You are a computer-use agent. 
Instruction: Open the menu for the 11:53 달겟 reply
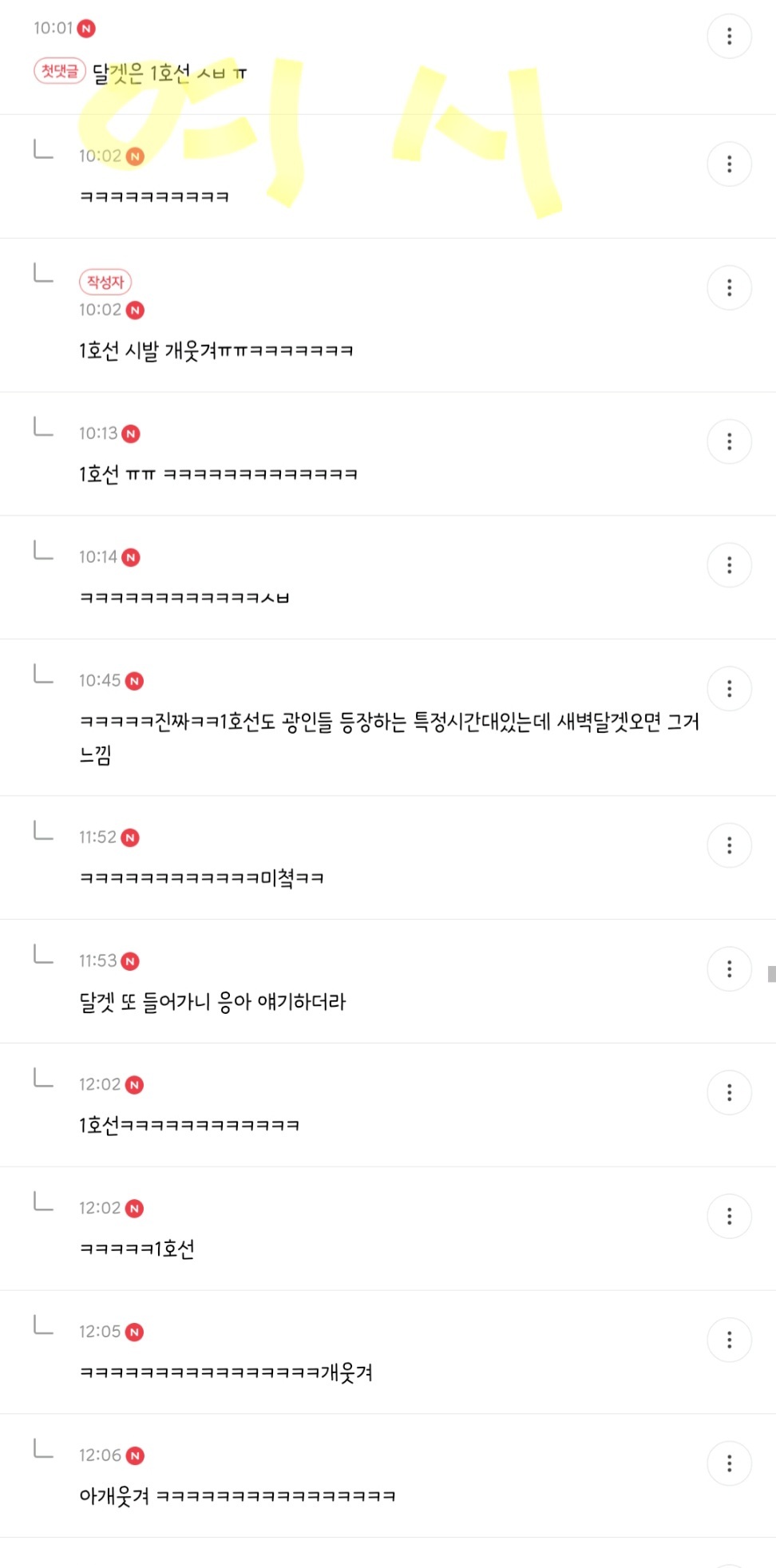point(729,969)
